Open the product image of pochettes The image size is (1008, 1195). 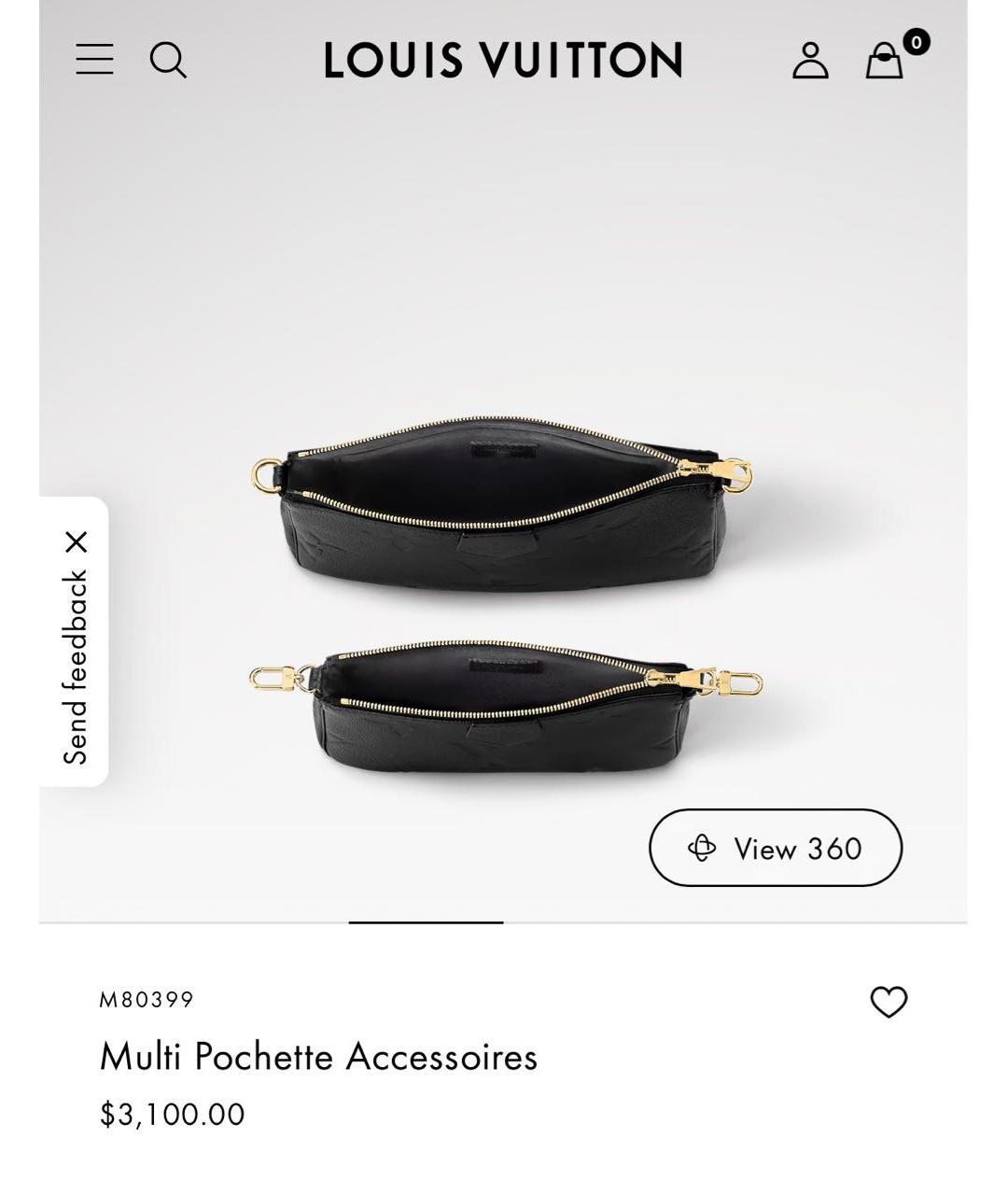(x=504, y=597)
